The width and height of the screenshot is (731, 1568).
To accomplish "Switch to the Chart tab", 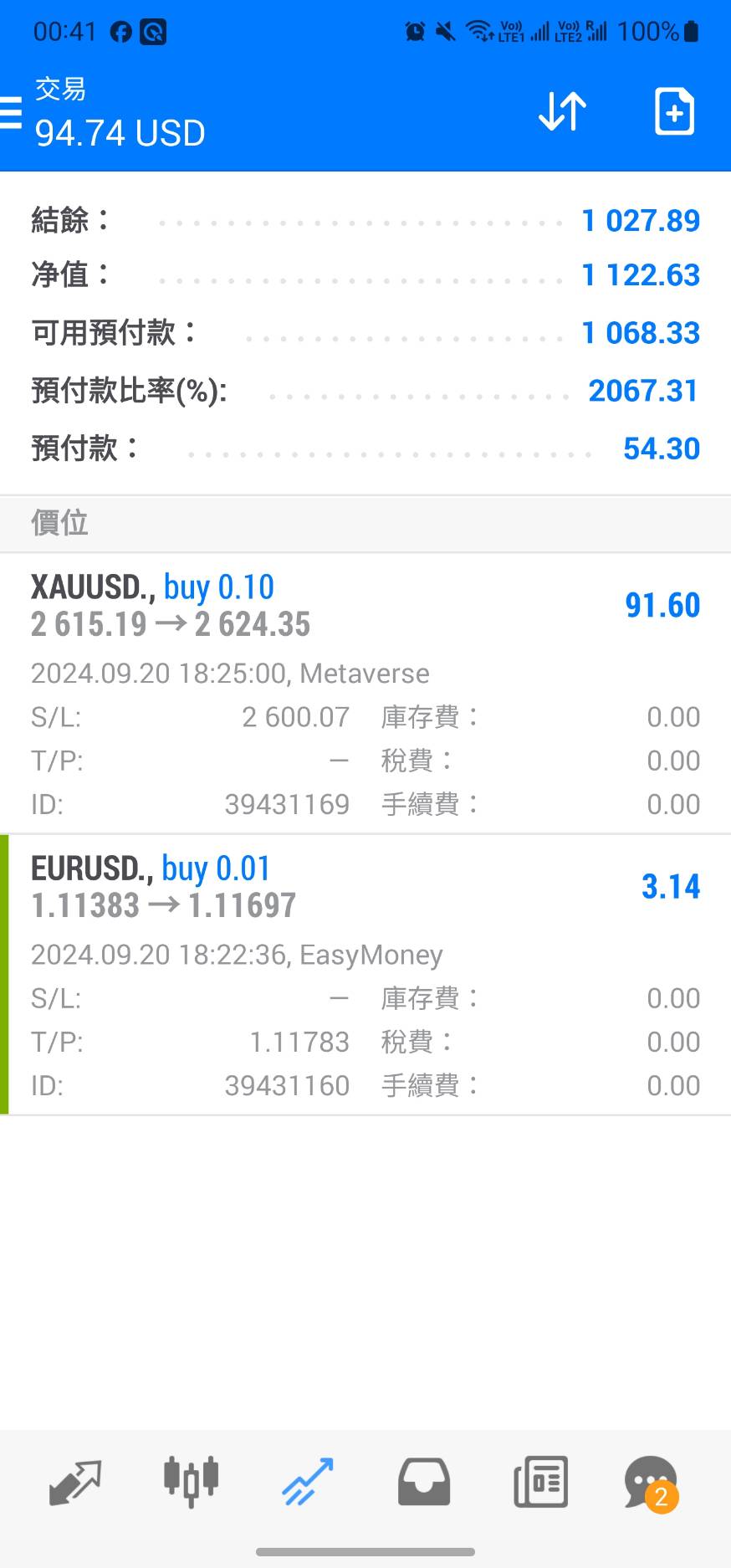I will 192,1482.
